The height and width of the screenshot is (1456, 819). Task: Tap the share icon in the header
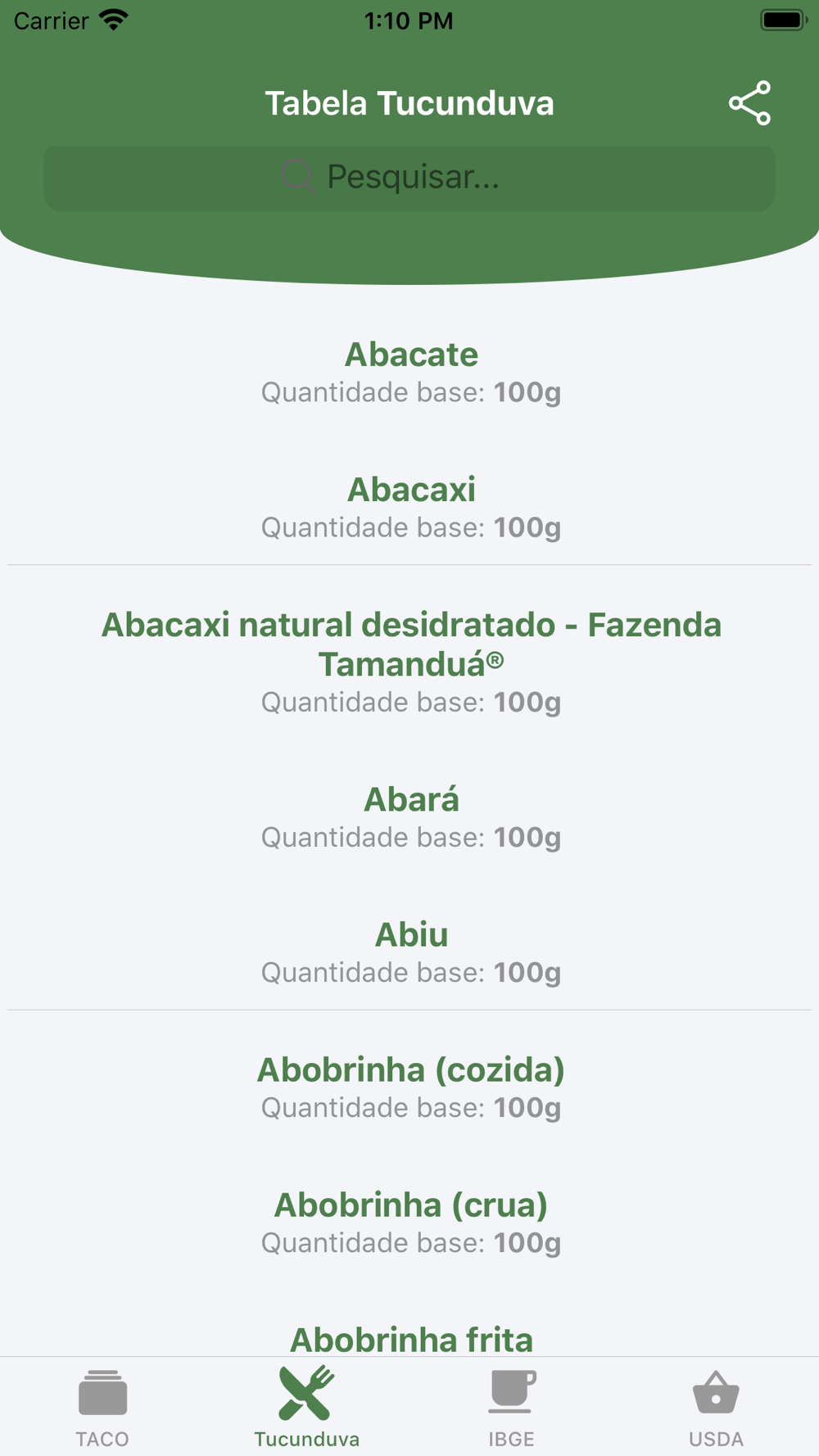[x=749, y=103]
